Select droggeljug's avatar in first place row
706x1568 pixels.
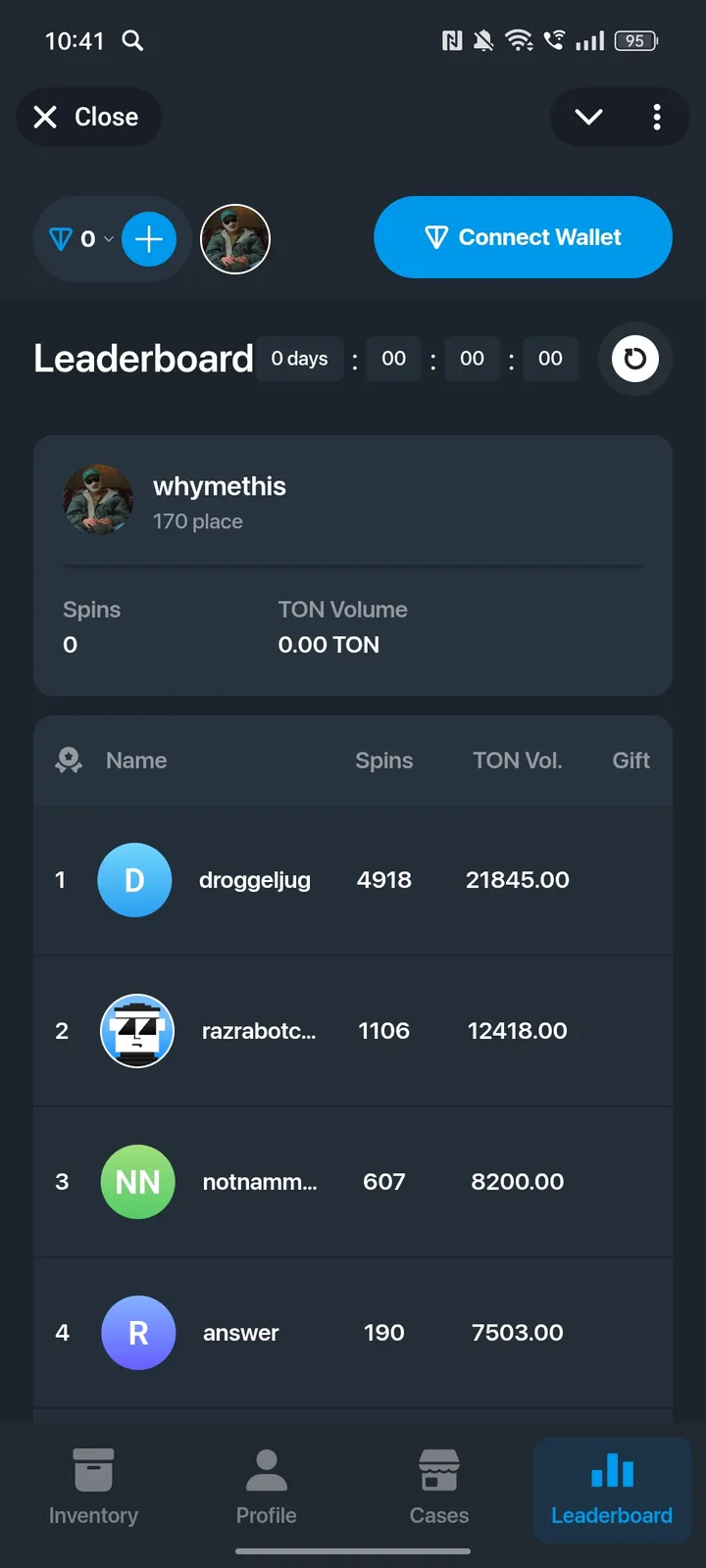[135, 880]
